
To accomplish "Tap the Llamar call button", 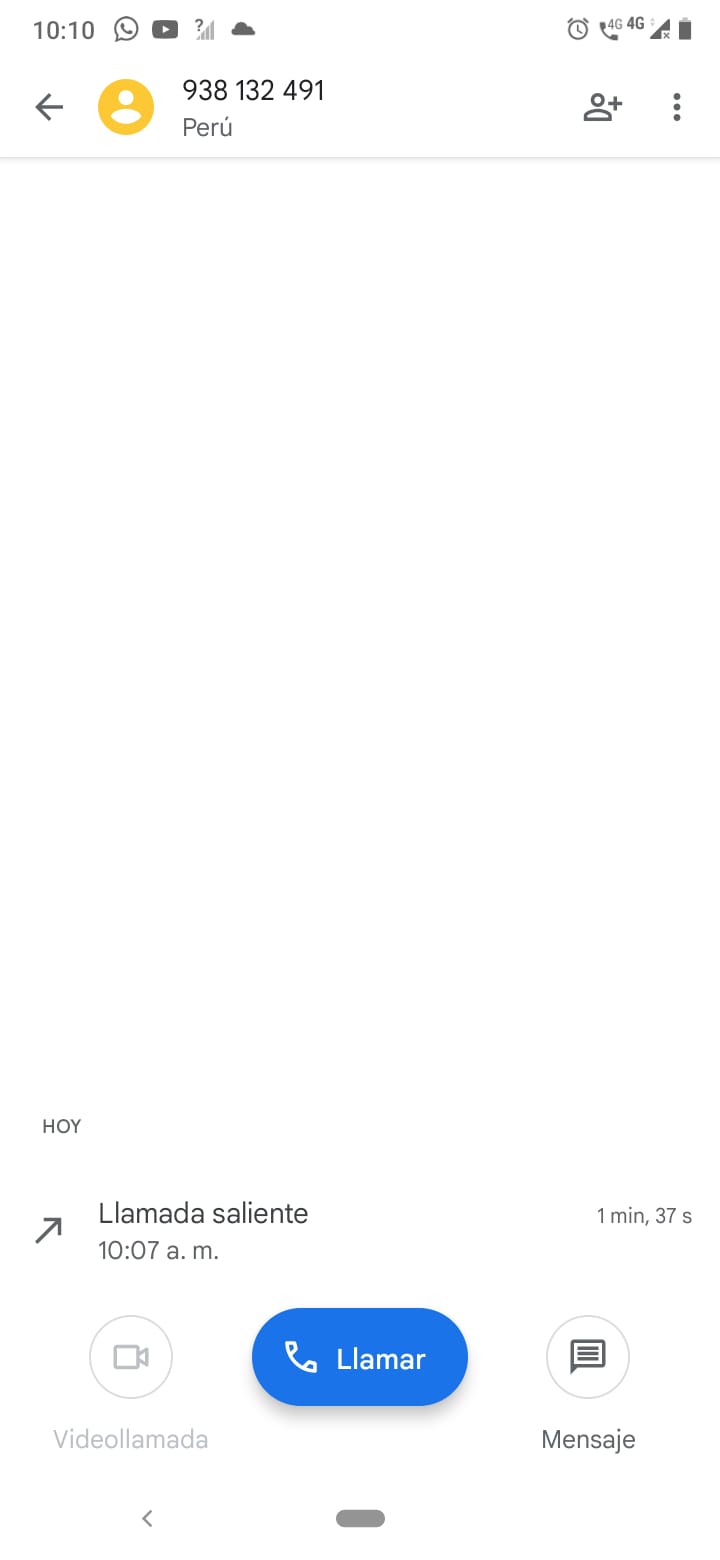I will [x=360, y=1357].
